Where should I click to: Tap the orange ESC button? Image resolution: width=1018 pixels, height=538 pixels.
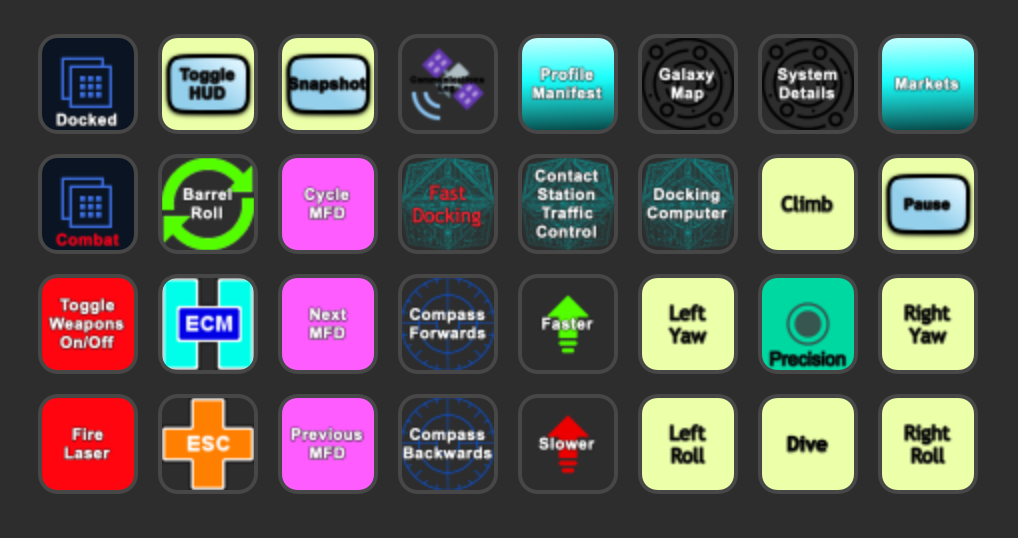pyautogui.click(x=208, y=444)
